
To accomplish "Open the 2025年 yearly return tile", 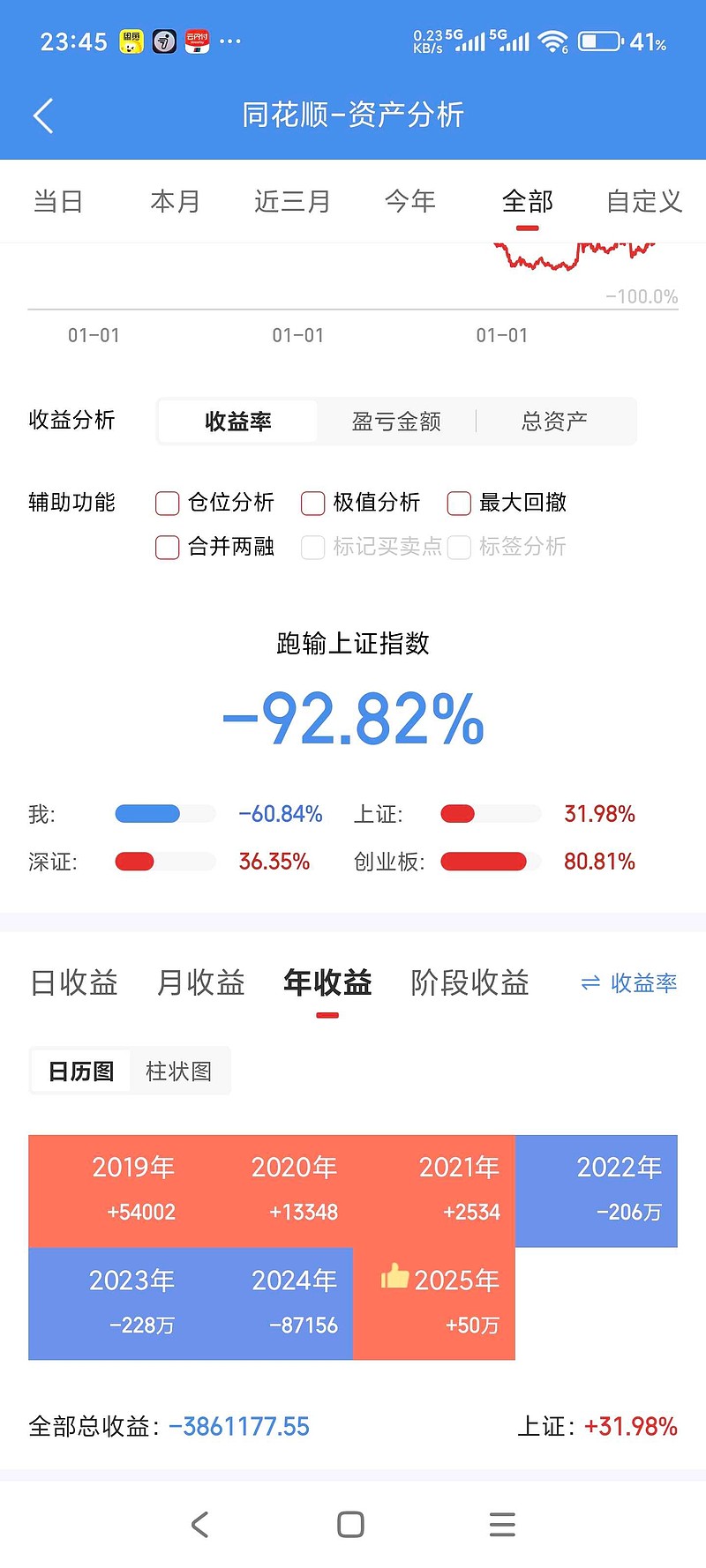I will 434,1303.
